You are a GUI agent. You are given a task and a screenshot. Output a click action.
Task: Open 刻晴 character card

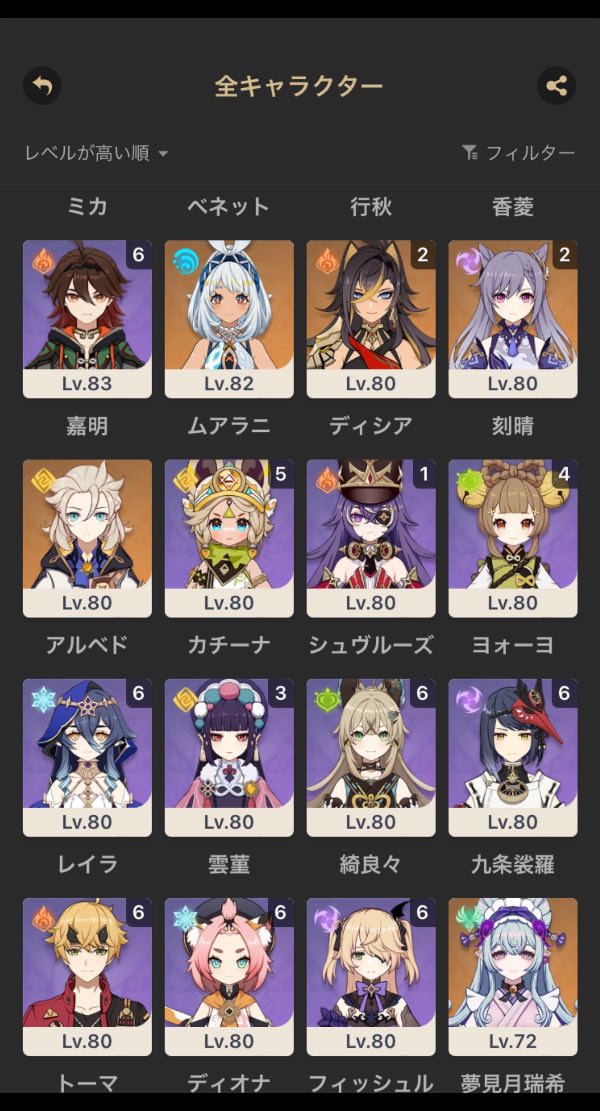tap(513, 319)
